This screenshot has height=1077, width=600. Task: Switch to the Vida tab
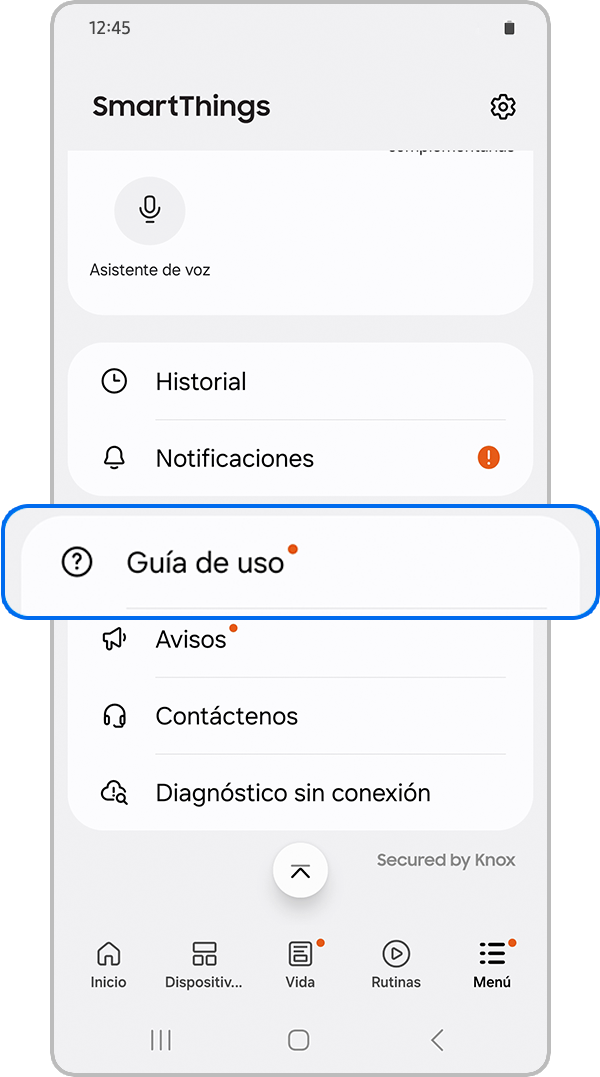300,964
